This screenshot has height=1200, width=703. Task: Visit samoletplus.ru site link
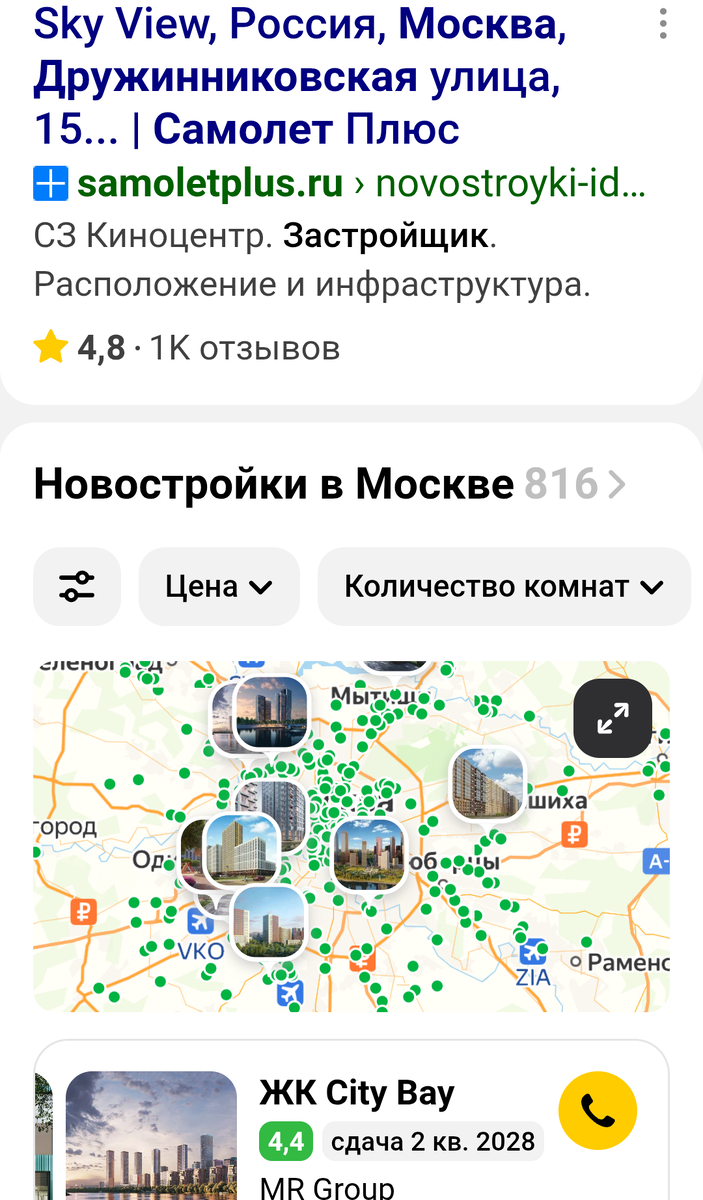[x=209, y=183]
